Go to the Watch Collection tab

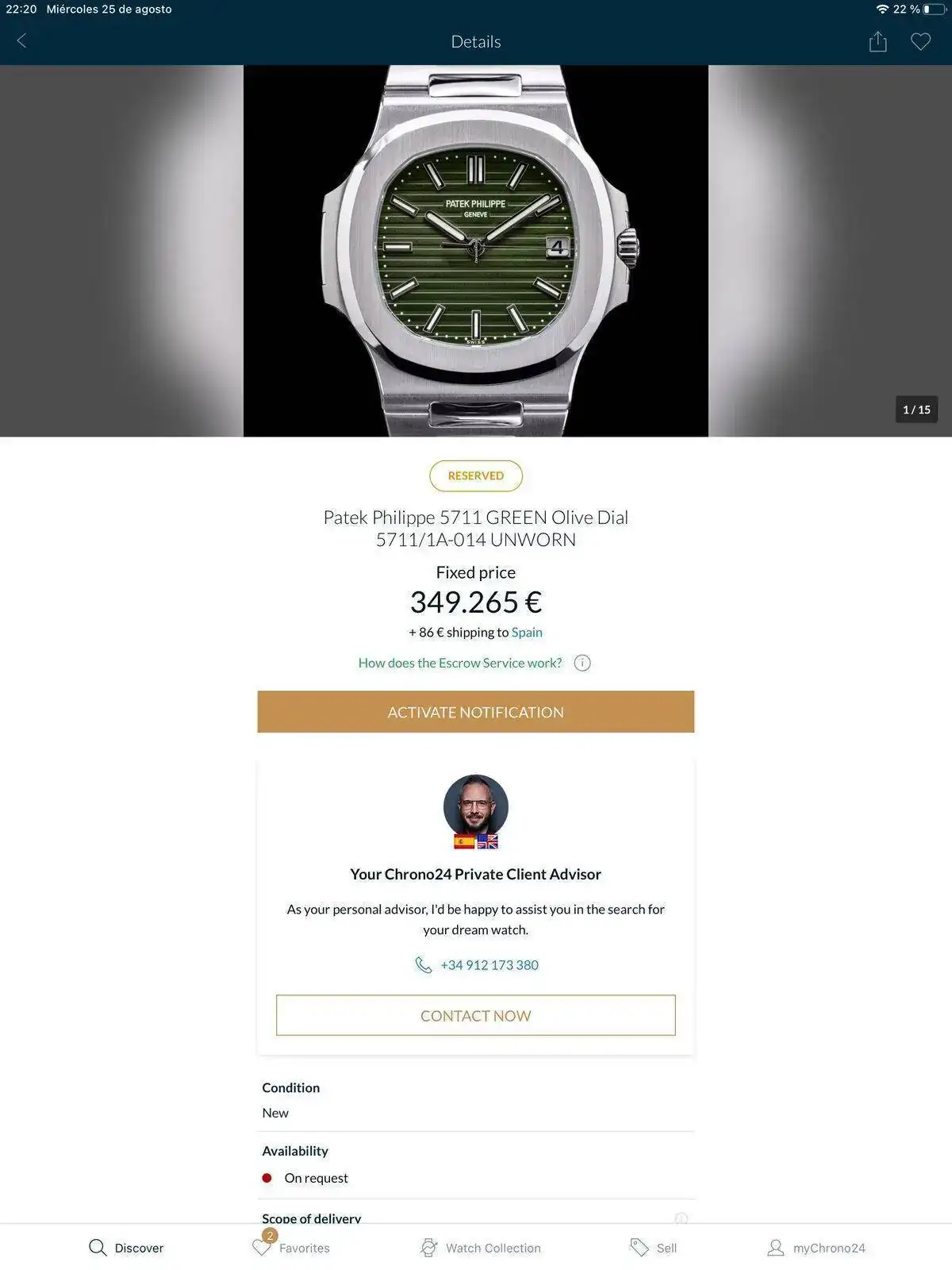(481, 1248)
